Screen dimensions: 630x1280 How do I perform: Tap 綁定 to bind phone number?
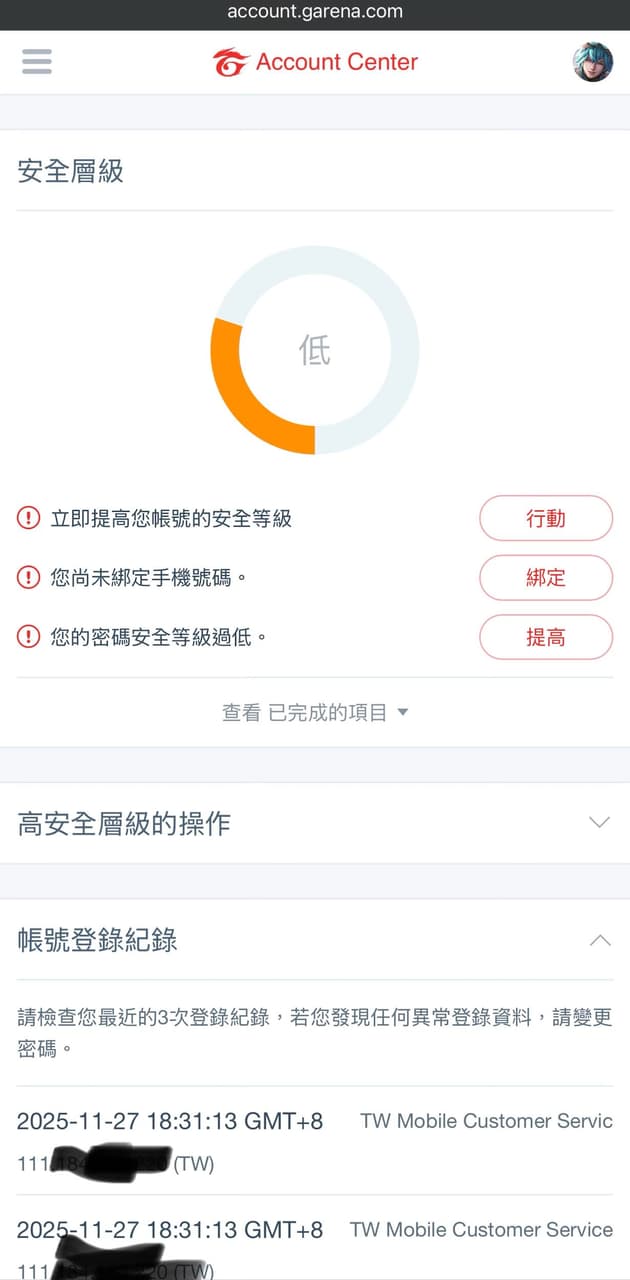pyautogui.click(x=546, y=577)
